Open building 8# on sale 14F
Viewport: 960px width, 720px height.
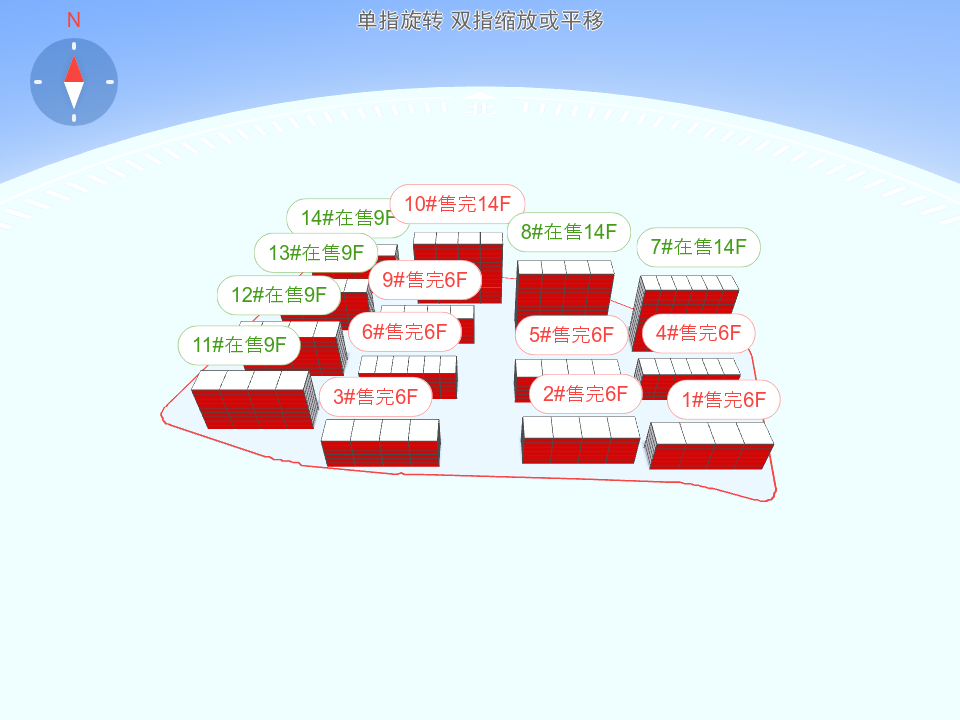[x=568, y=232]
